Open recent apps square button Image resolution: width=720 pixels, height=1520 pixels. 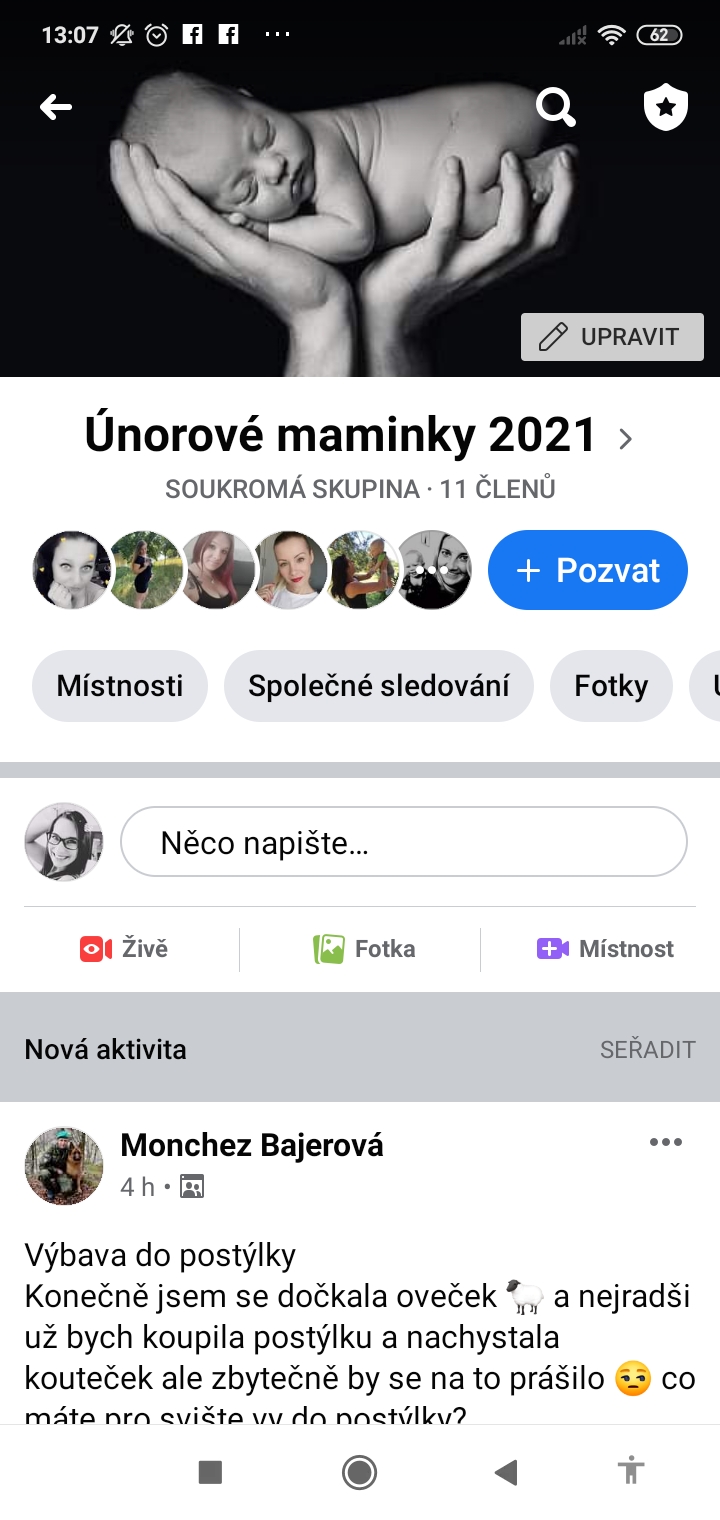[x=210, y=1471]
